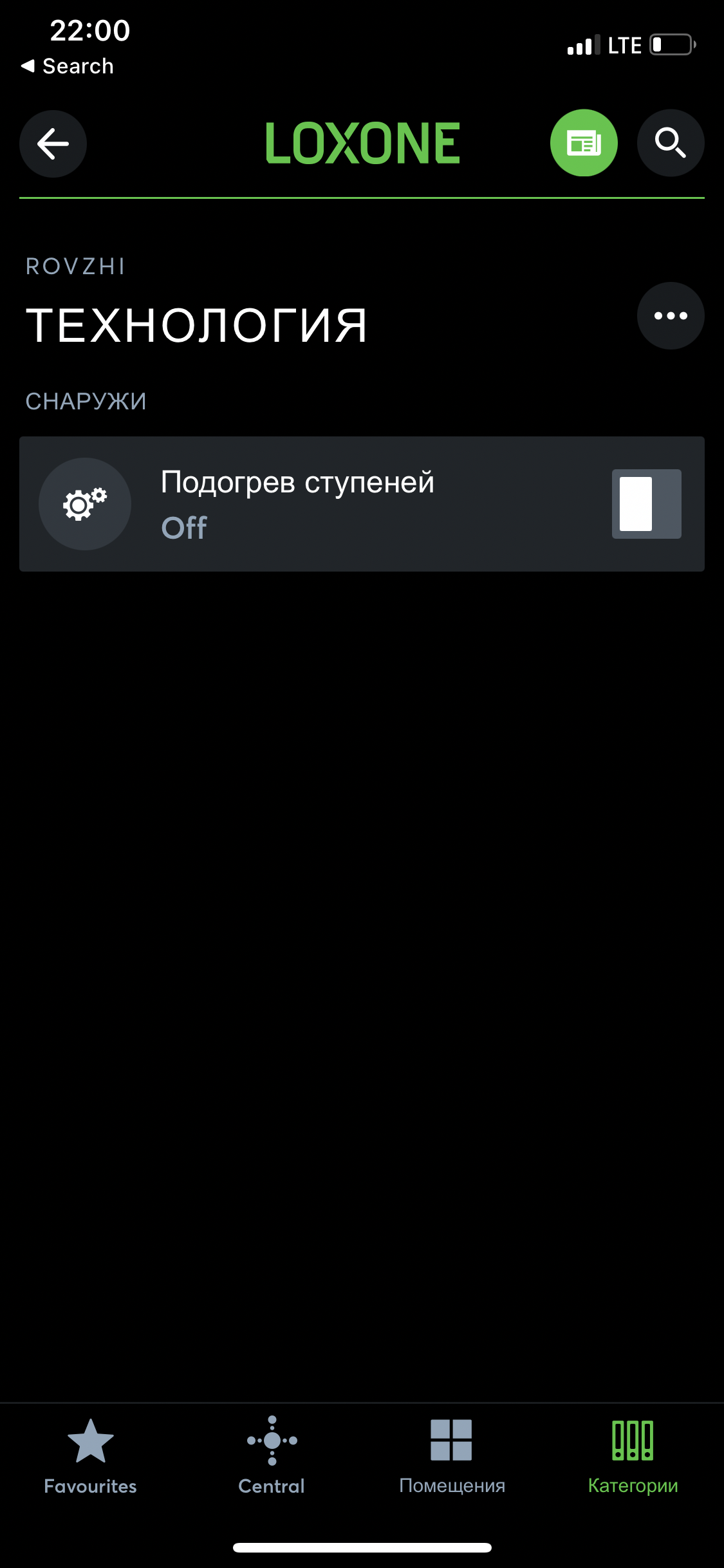The image size is (724, 1568).
Task: Select the Категории tab
Action: click(633, 1457)
